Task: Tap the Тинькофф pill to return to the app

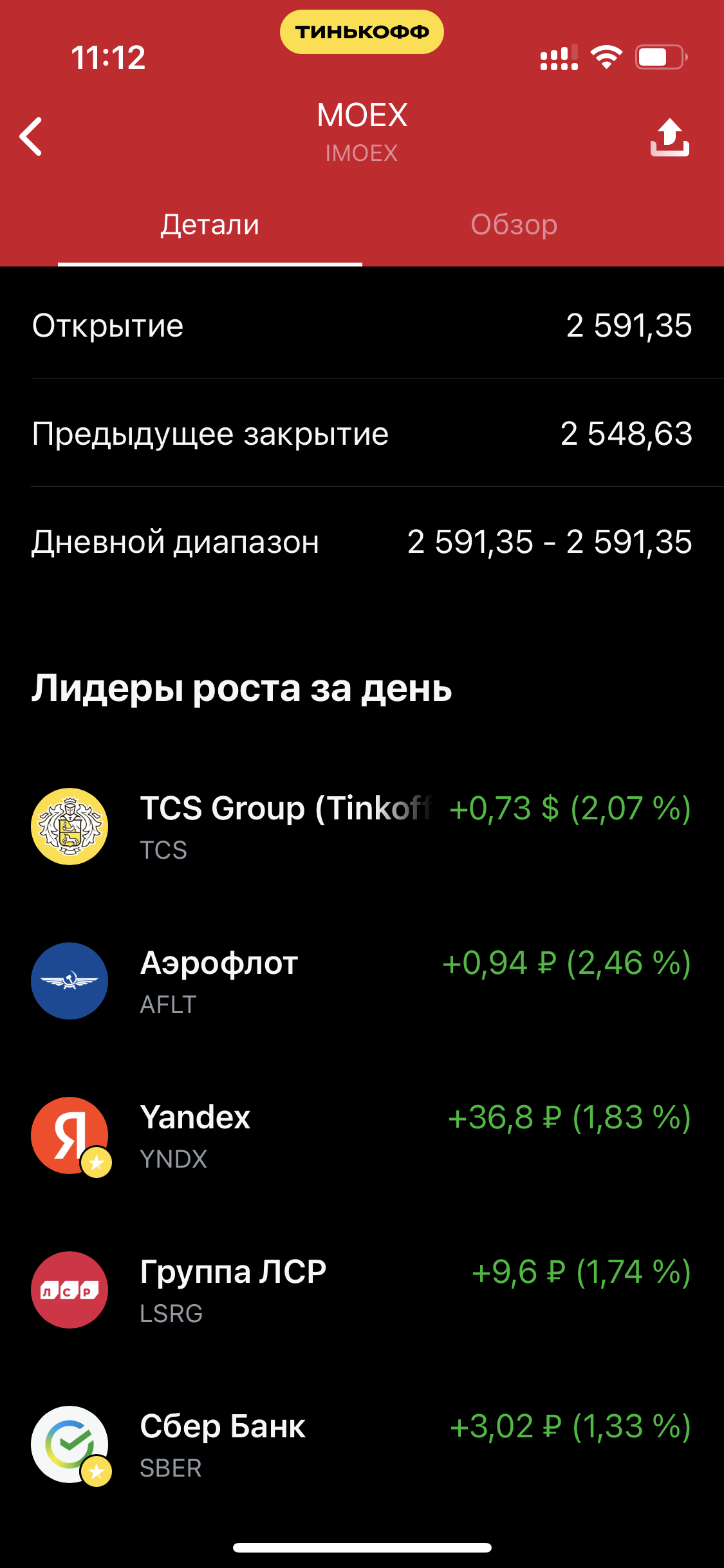Action: click(362, 32)
